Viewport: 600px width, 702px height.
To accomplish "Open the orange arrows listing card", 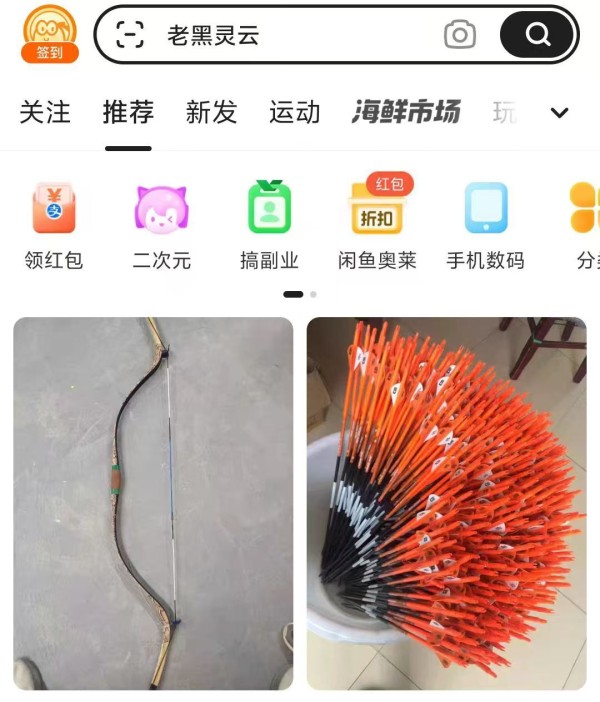I will point(446,503).
